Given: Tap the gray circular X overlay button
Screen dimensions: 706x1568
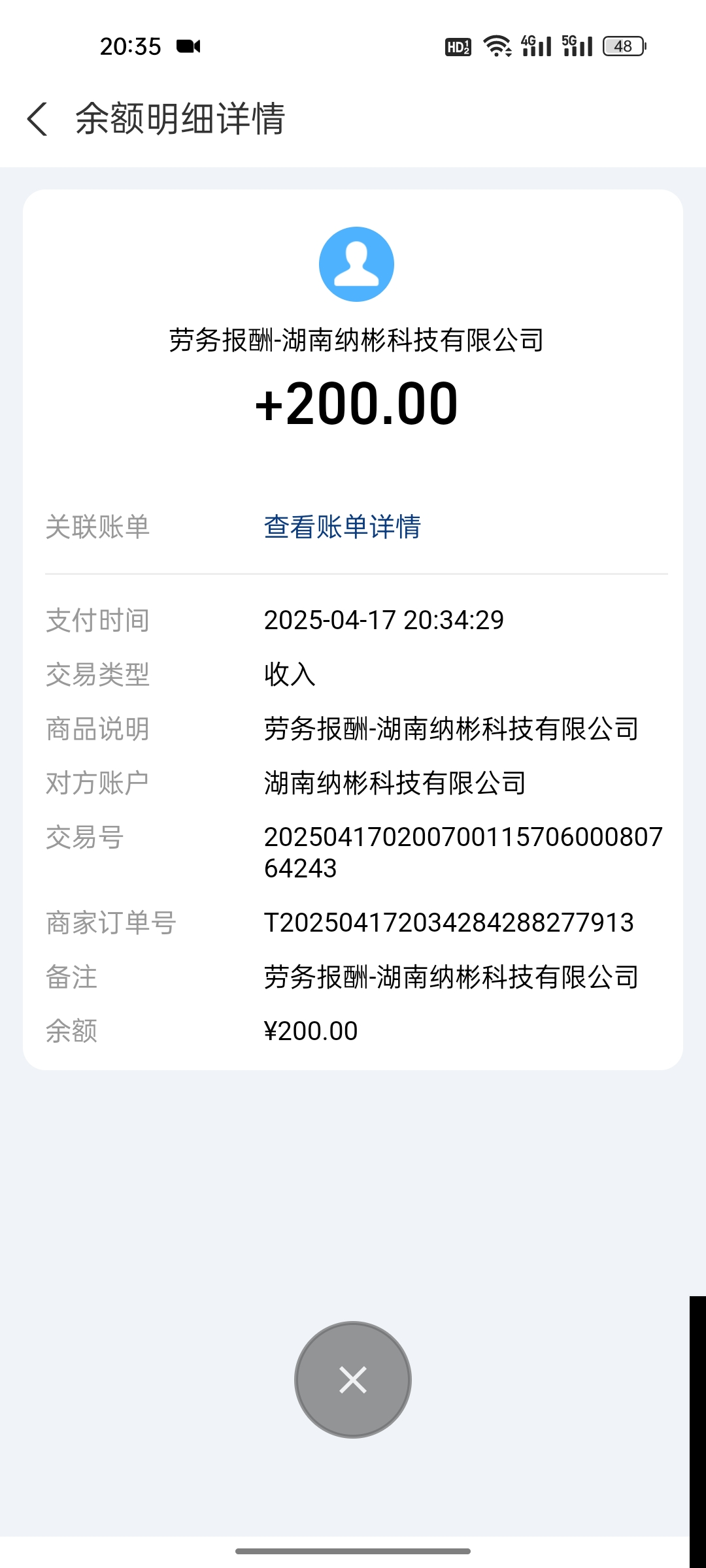Looking at the screenshot, I should pyautogui.click(x=353, y=1379).
